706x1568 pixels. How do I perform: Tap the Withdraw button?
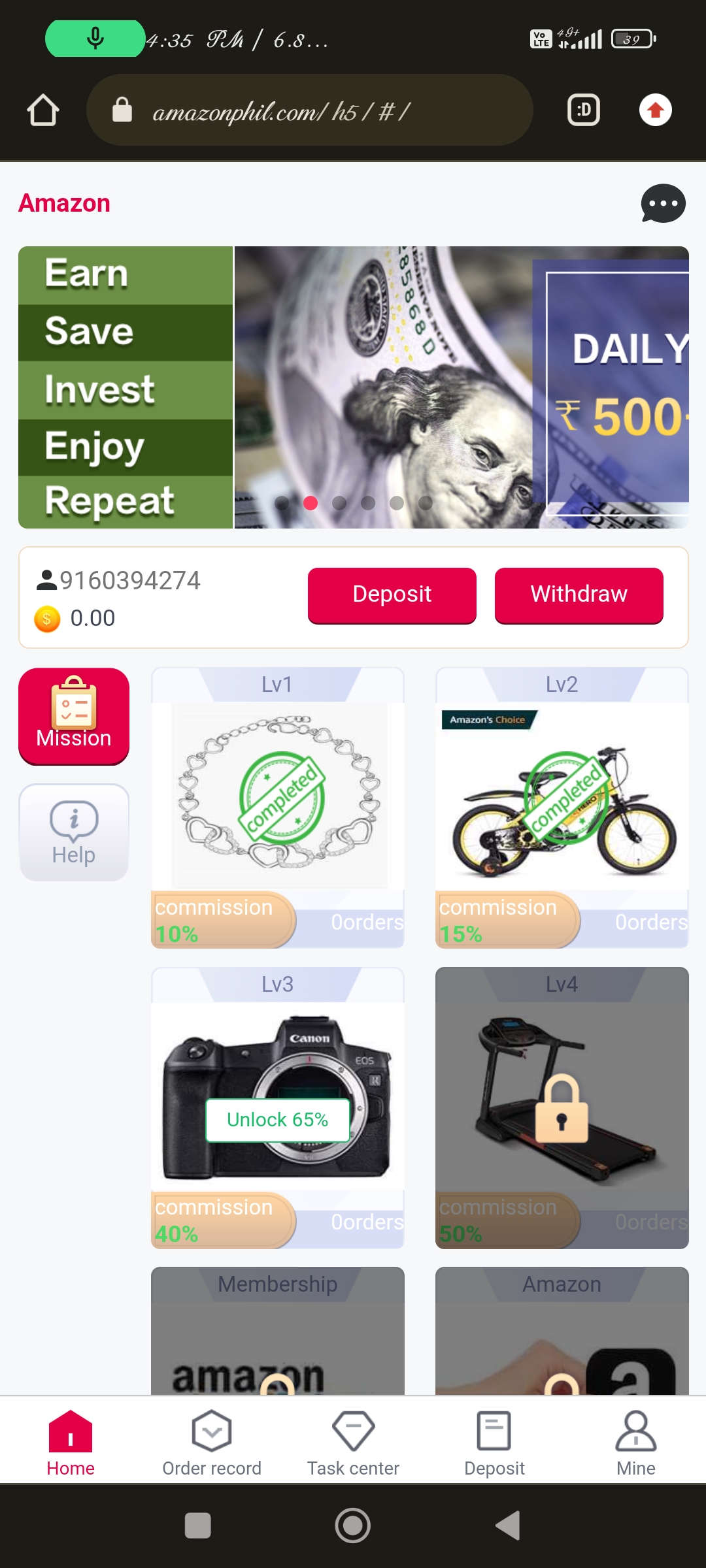[x=579, y=595]
